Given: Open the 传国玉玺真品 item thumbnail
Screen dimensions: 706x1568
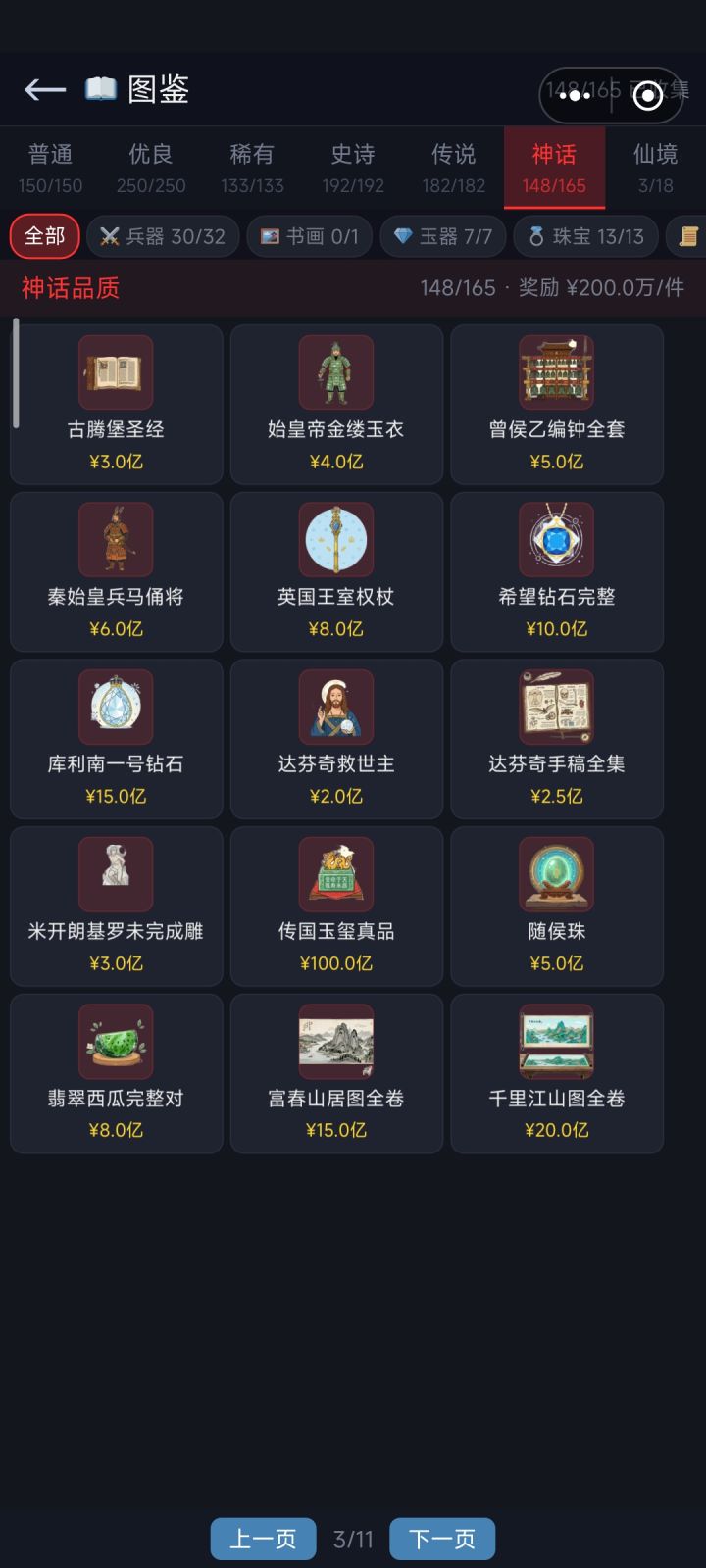Looking at the screenshot, I should tap(336, 875).
